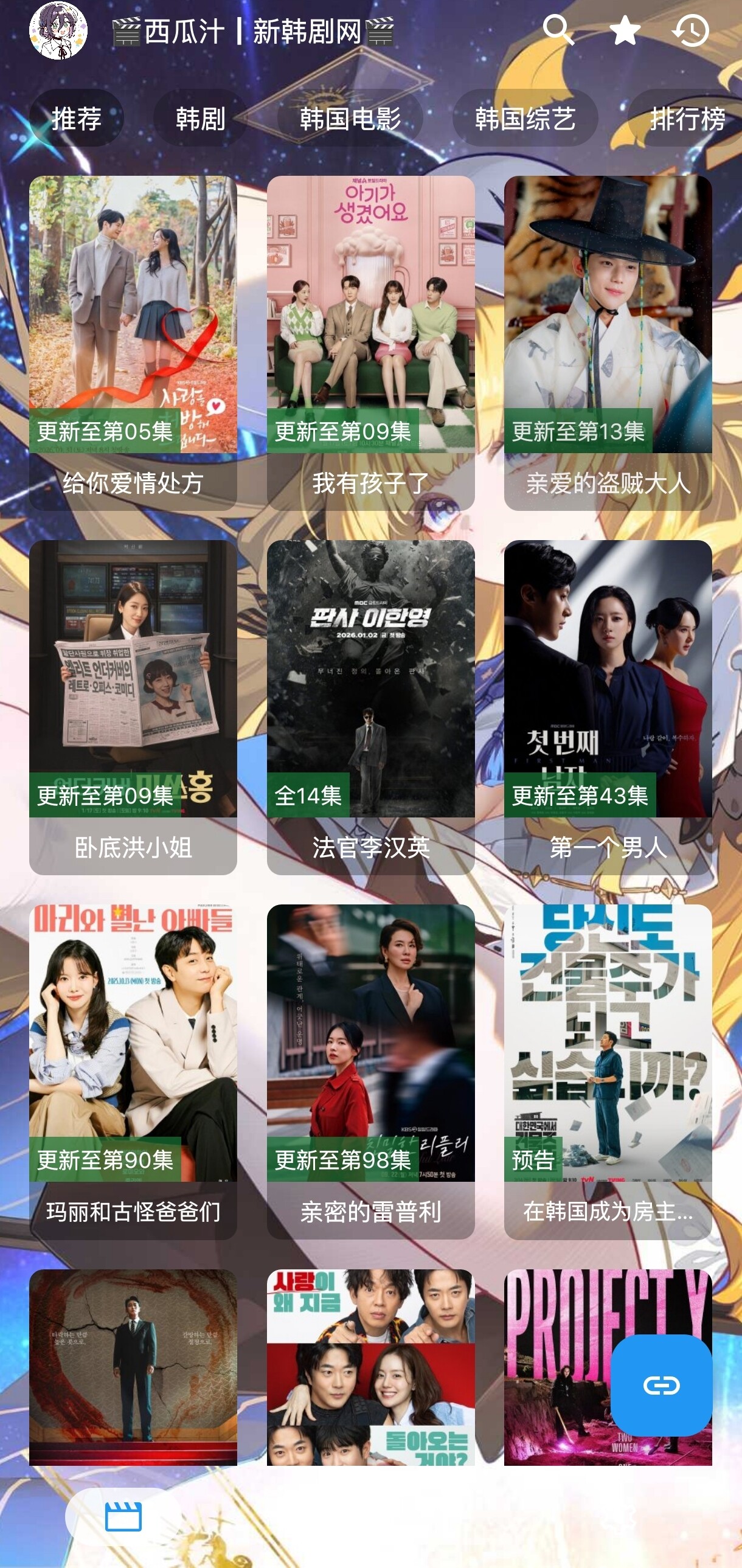Open the 预告 card 在韩国成为房主
742x1568 pixels.
pos(608,1072)
